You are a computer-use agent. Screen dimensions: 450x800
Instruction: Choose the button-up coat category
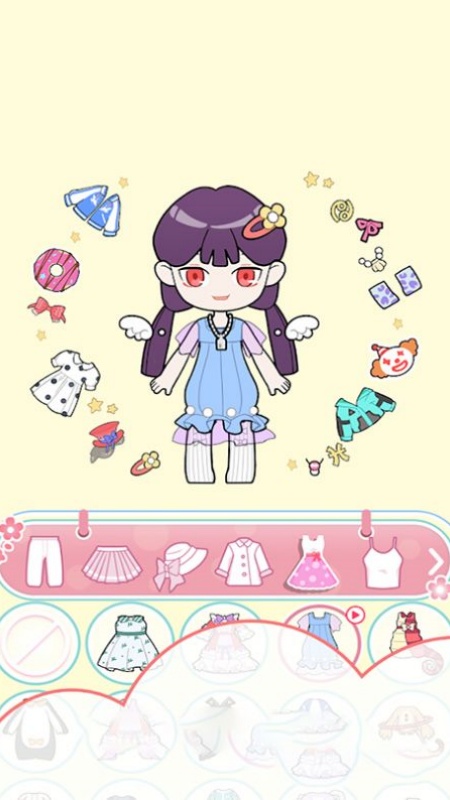pyautogui.click(x=243, y=562)
